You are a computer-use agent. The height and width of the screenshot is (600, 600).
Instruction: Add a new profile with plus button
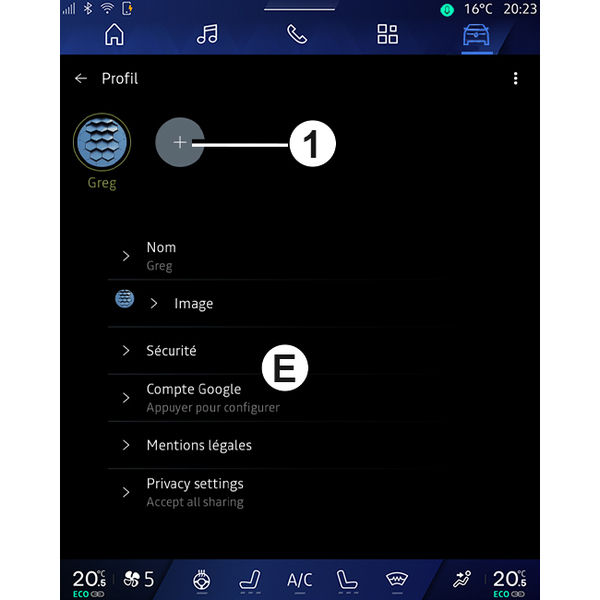(x=180, y=143)
